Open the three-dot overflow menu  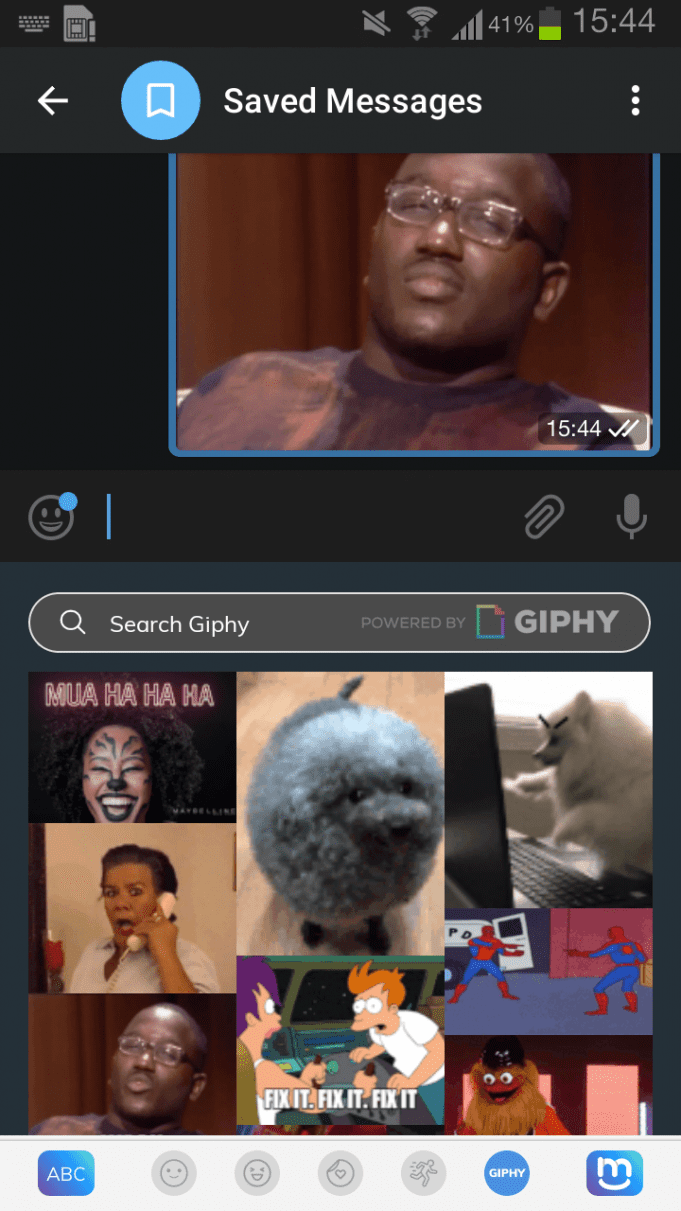click(x=635, y=100)
